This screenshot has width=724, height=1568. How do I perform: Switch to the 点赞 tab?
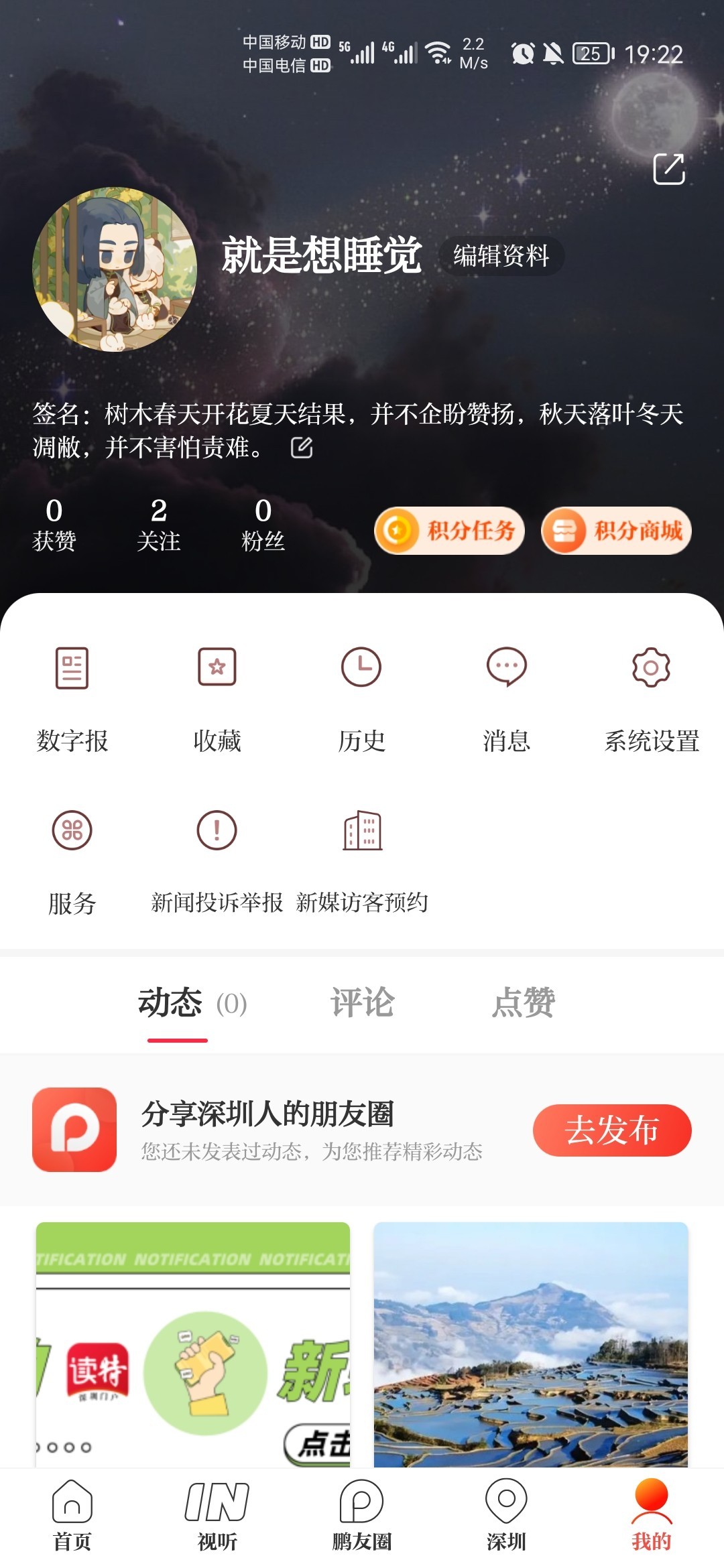coord(523,1003)
